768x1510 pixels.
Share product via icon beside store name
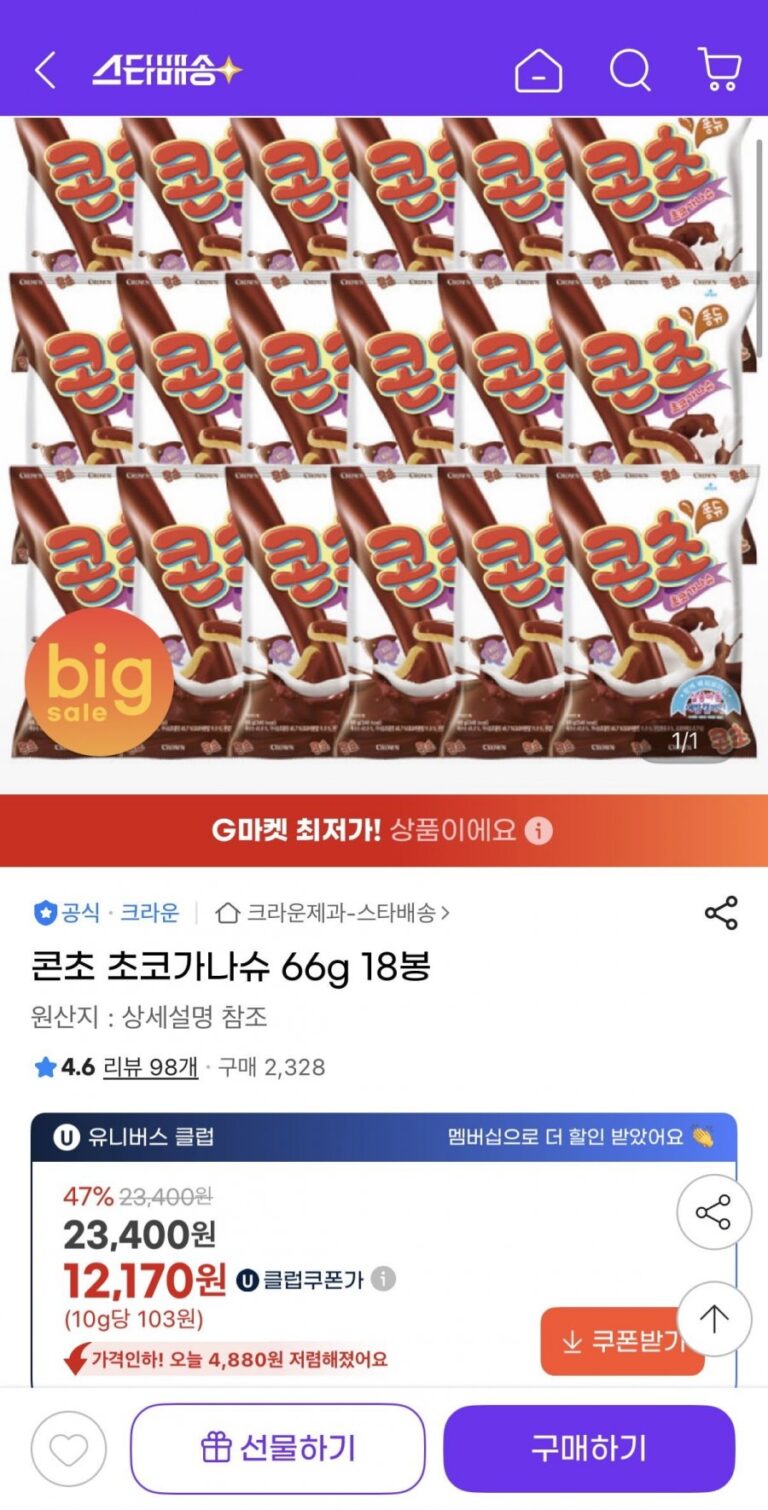click(x=721, y=913)
